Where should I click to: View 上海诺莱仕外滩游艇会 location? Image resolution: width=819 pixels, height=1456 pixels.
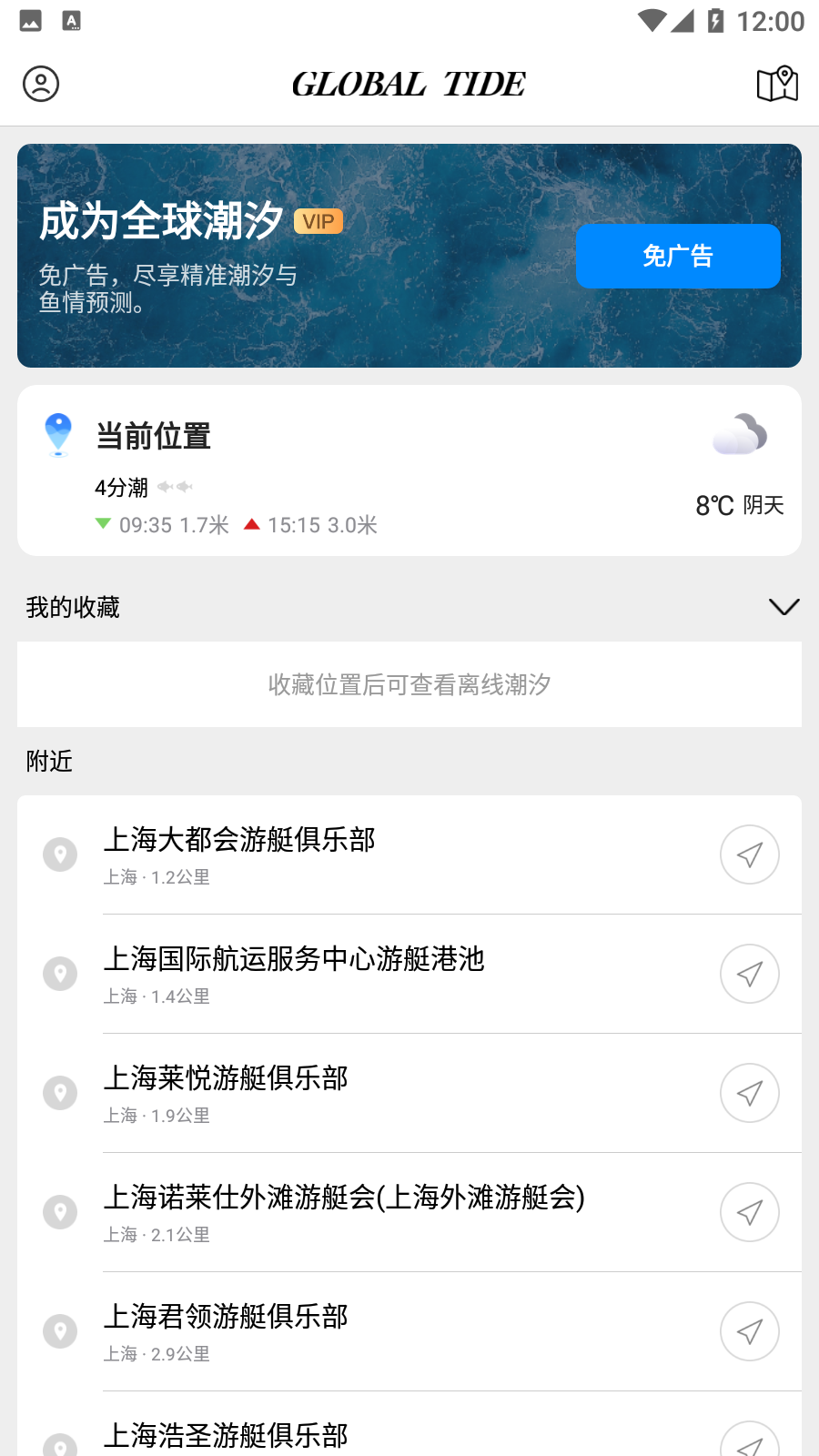tap(364, 1212)
